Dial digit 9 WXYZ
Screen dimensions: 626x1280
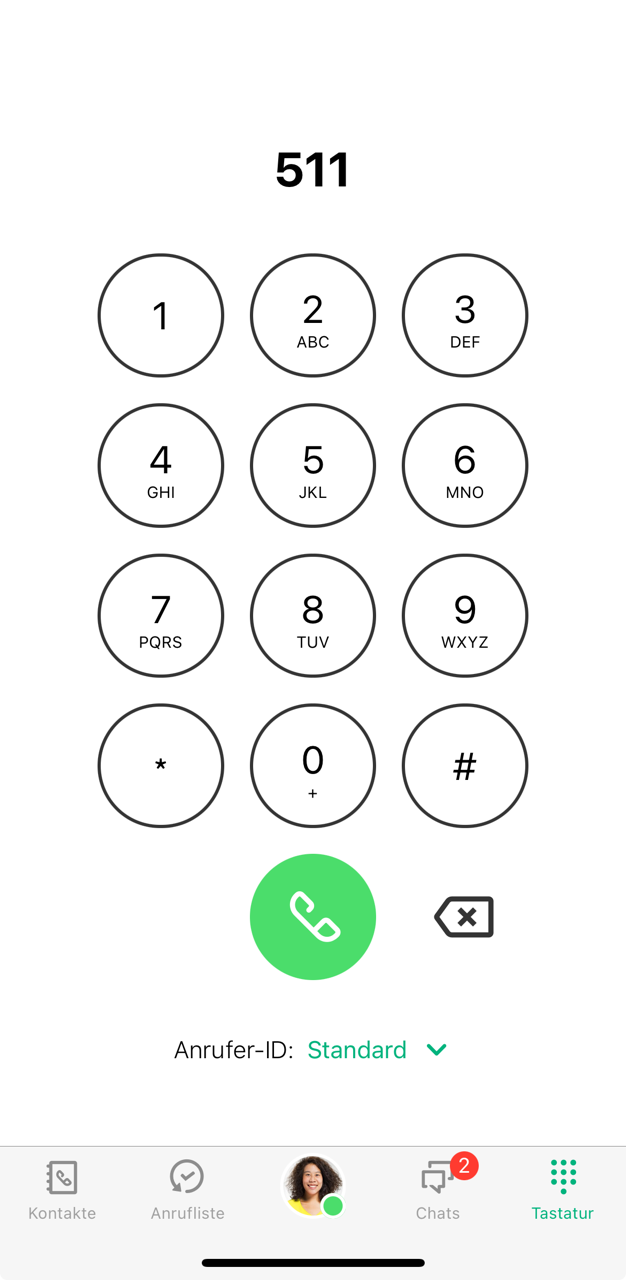[x=465, y=616]
